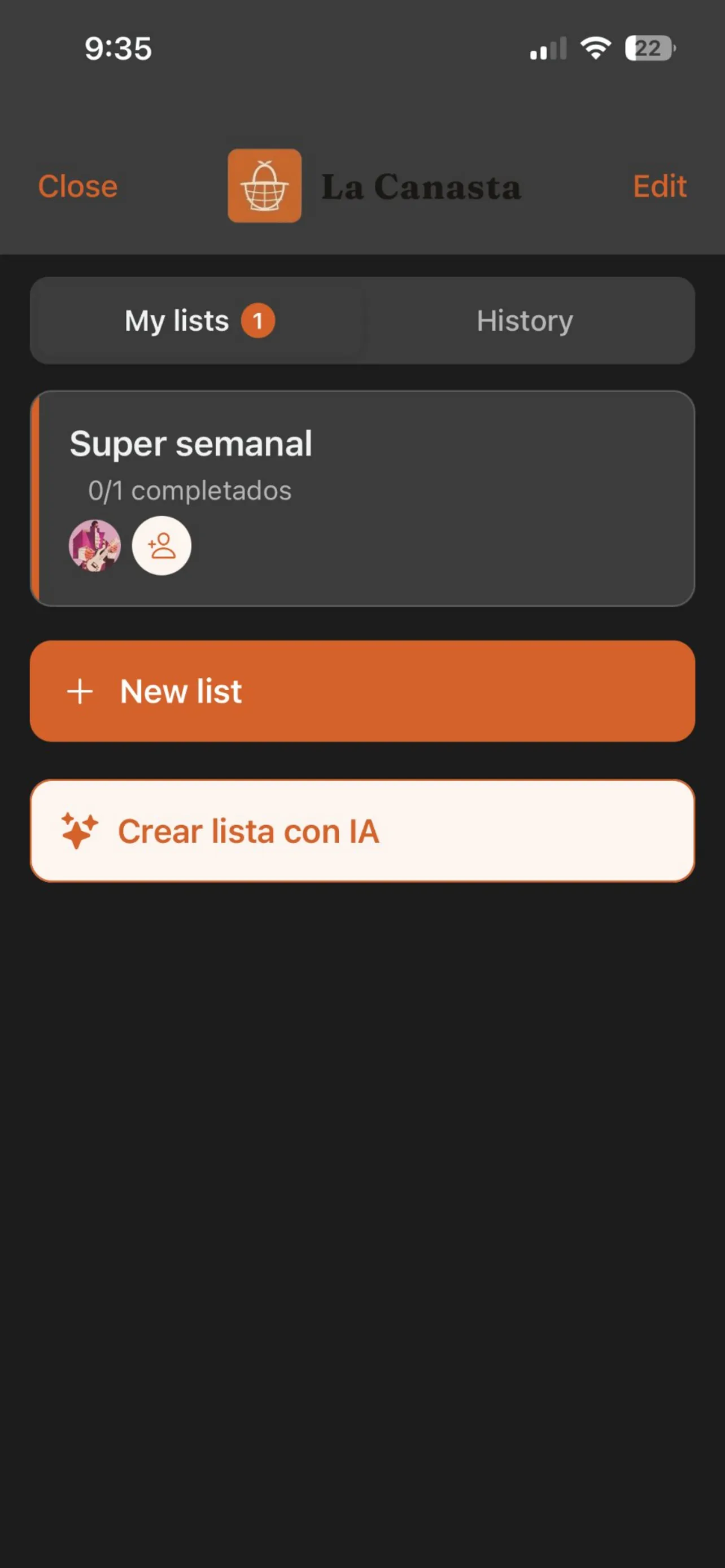This screenshot has height=1568, width=725.
Task: Switch to the History tab
Action: 524,321
